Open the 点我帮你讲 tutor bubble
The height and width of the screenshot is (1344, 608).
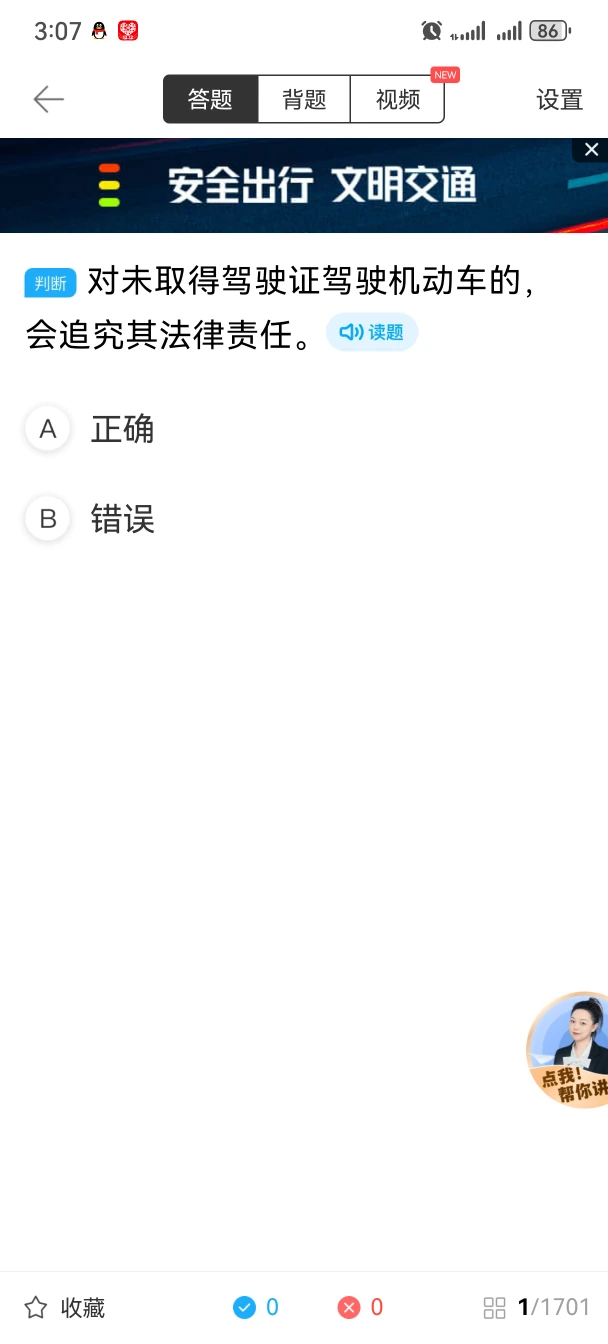tap(569, 1050)
